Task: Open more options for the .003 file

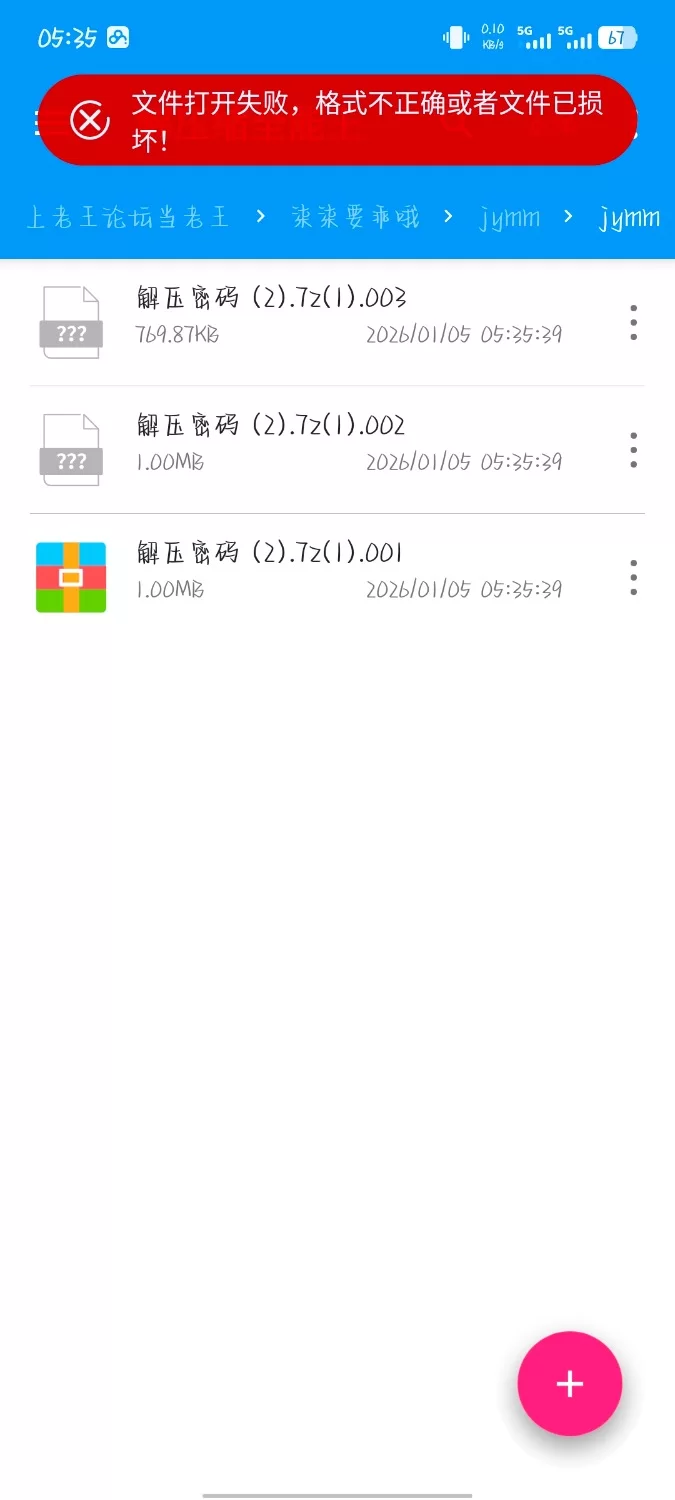Action: point(633,323)
